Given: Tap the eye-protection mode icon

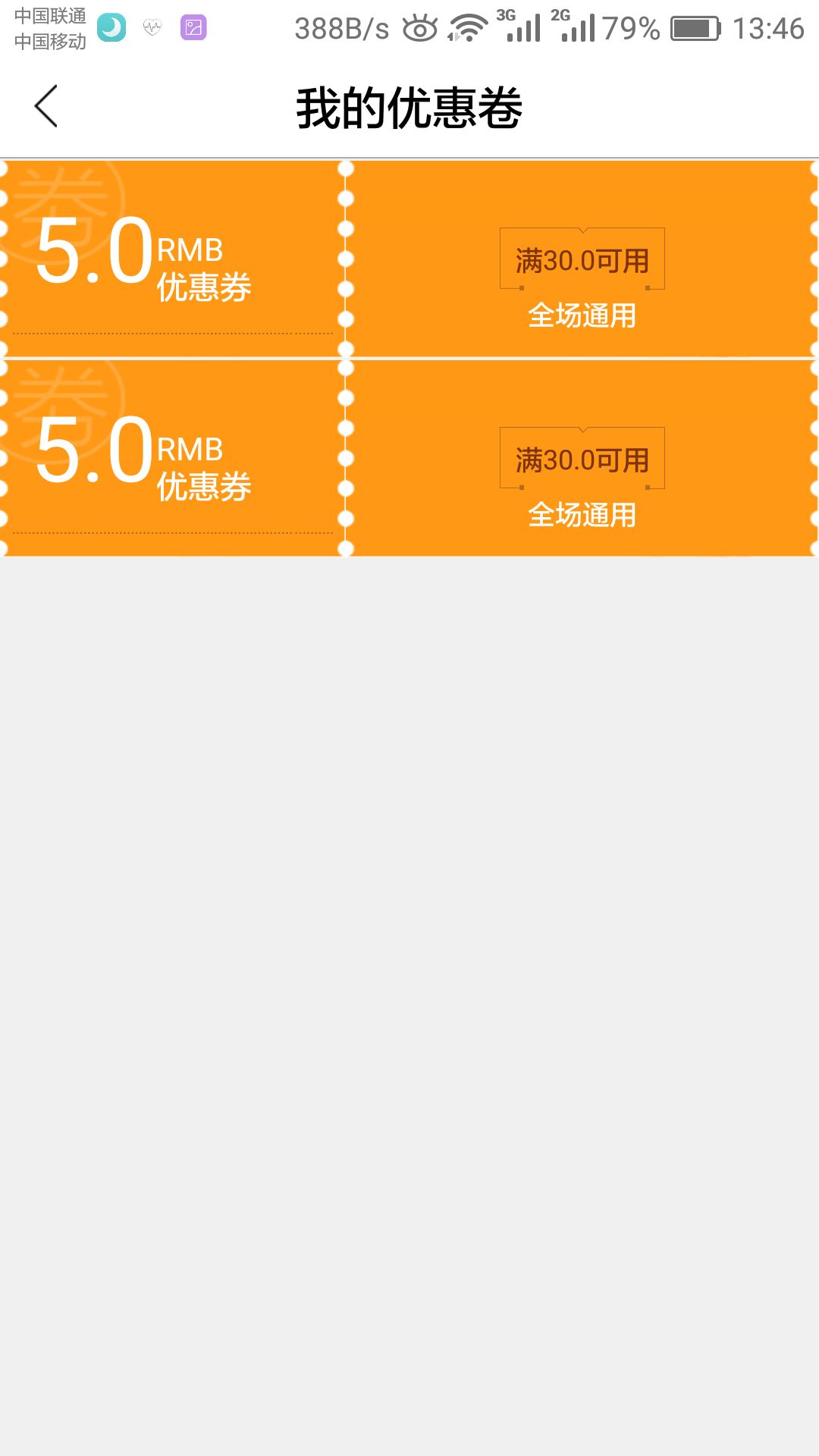Looking at the screenshot, I should (418, 27).
